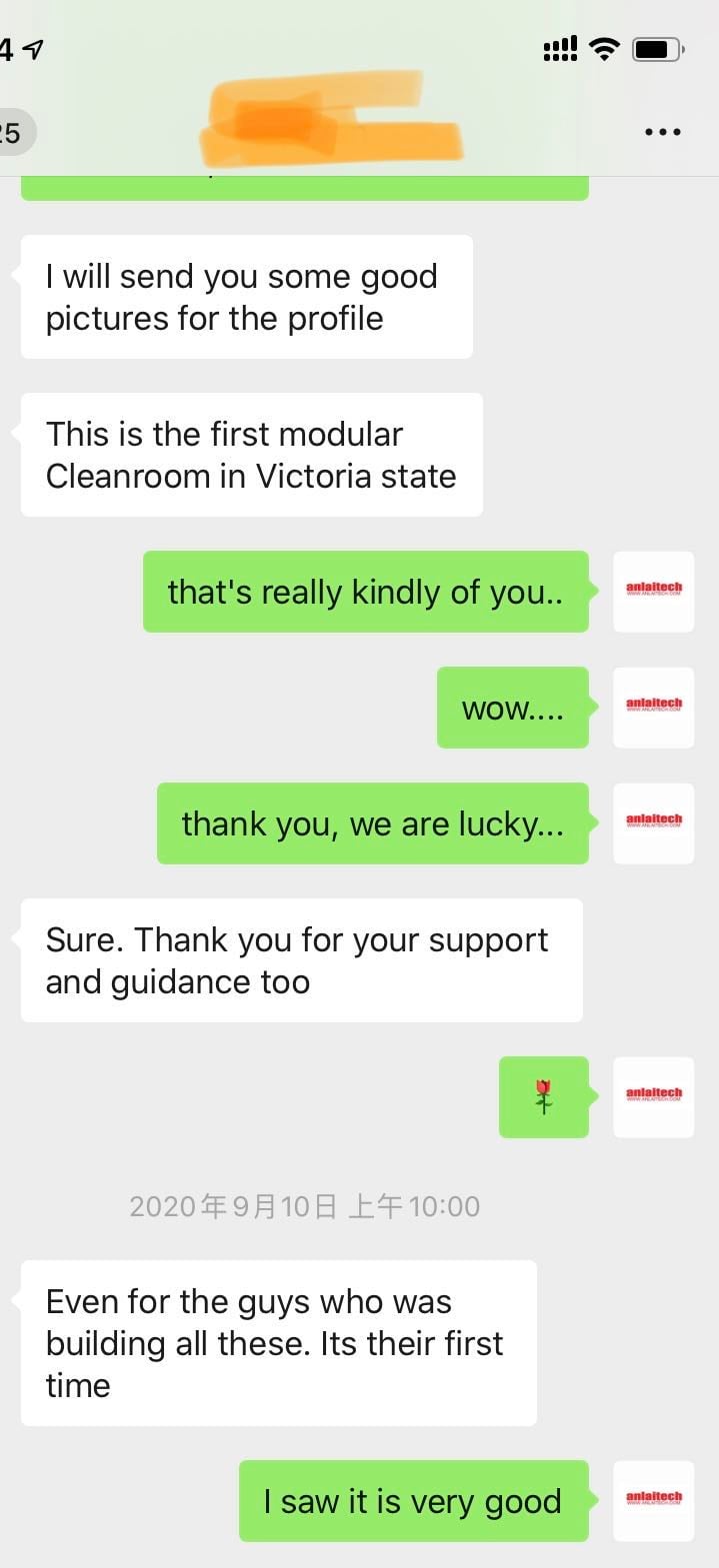
Task: Open sender avatar beside "that's really kindly of you.."
Action: click(x=653, y=592)
